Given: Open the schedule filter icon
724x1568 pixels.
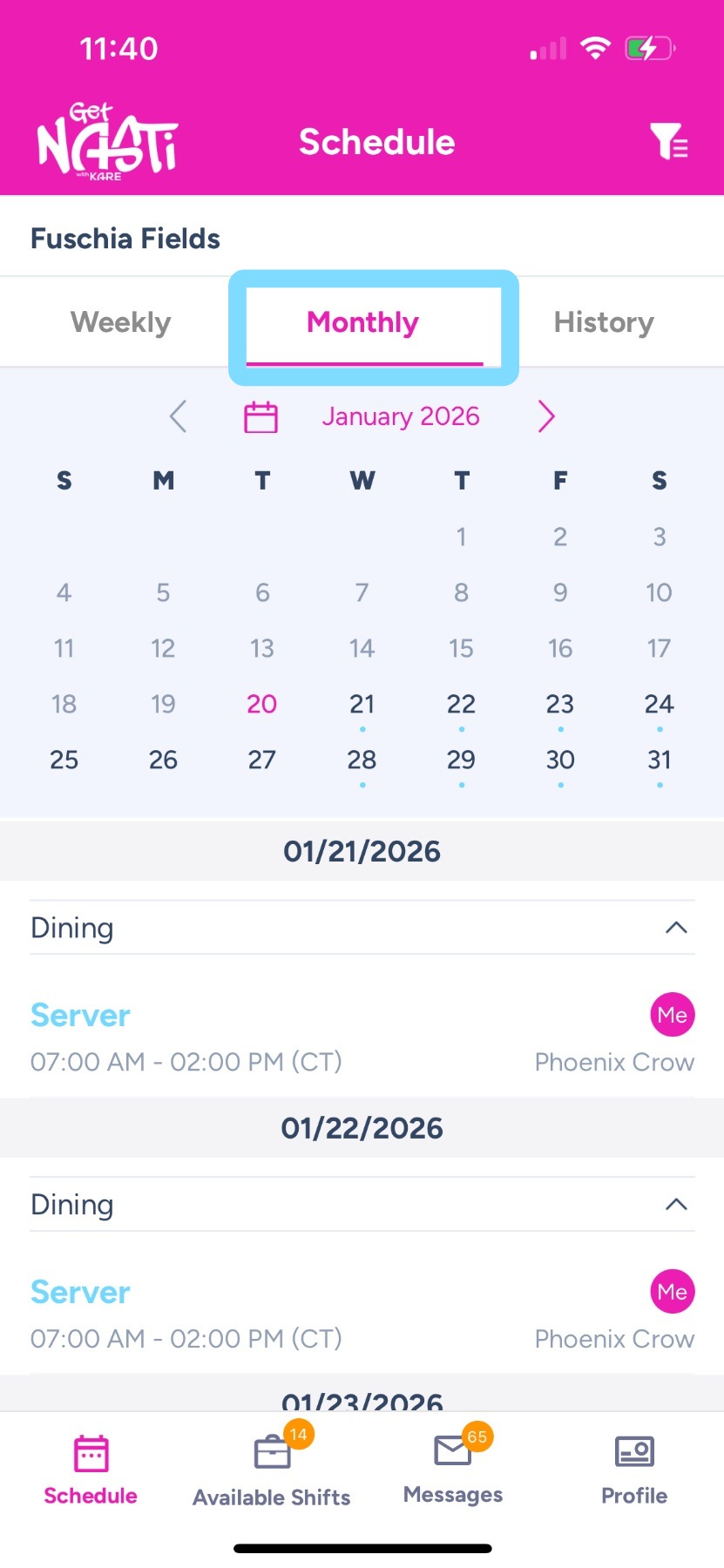Looking at the screenshot, I should [x=668, y=142].
